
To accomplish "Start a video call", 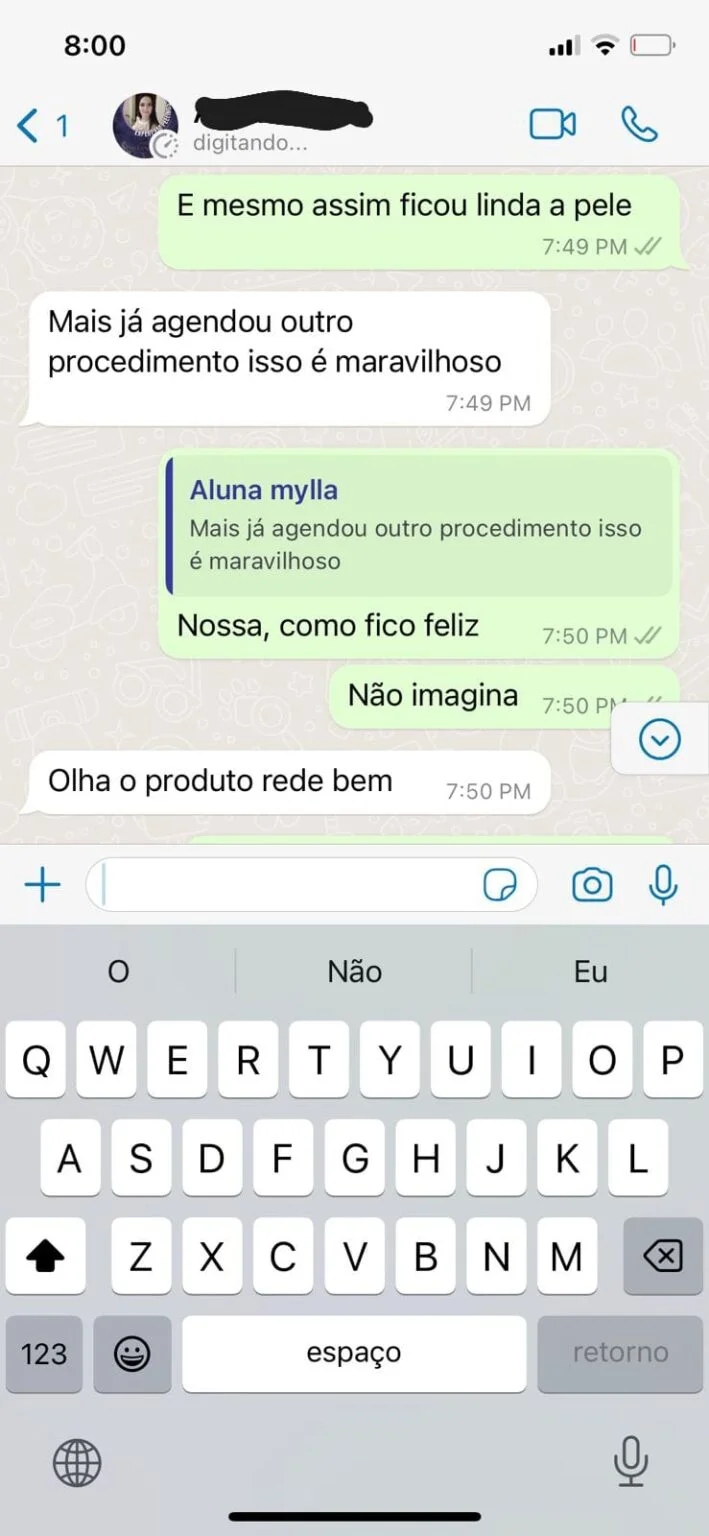I will tap(552, 125).
